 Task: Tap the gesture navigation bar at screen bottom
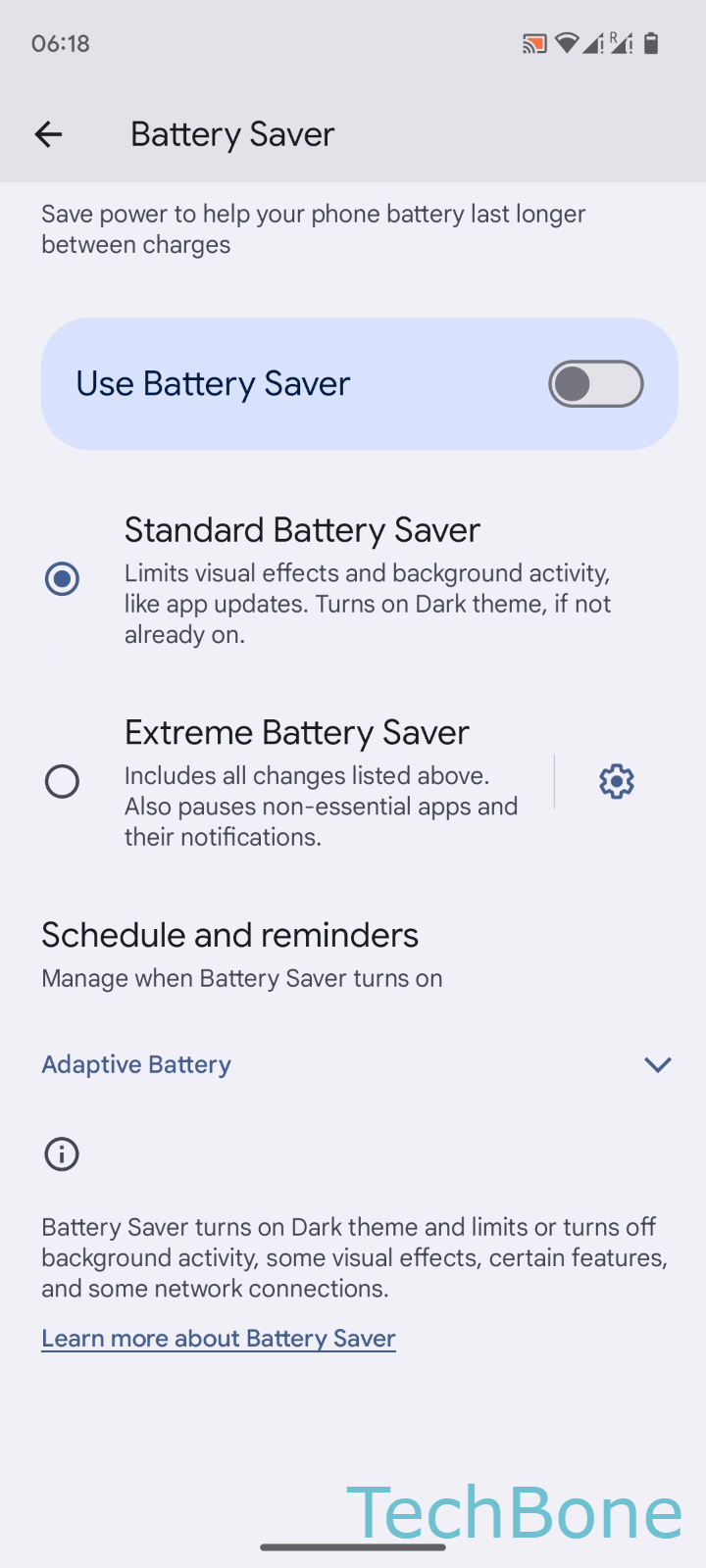[x=353, y=1548]
